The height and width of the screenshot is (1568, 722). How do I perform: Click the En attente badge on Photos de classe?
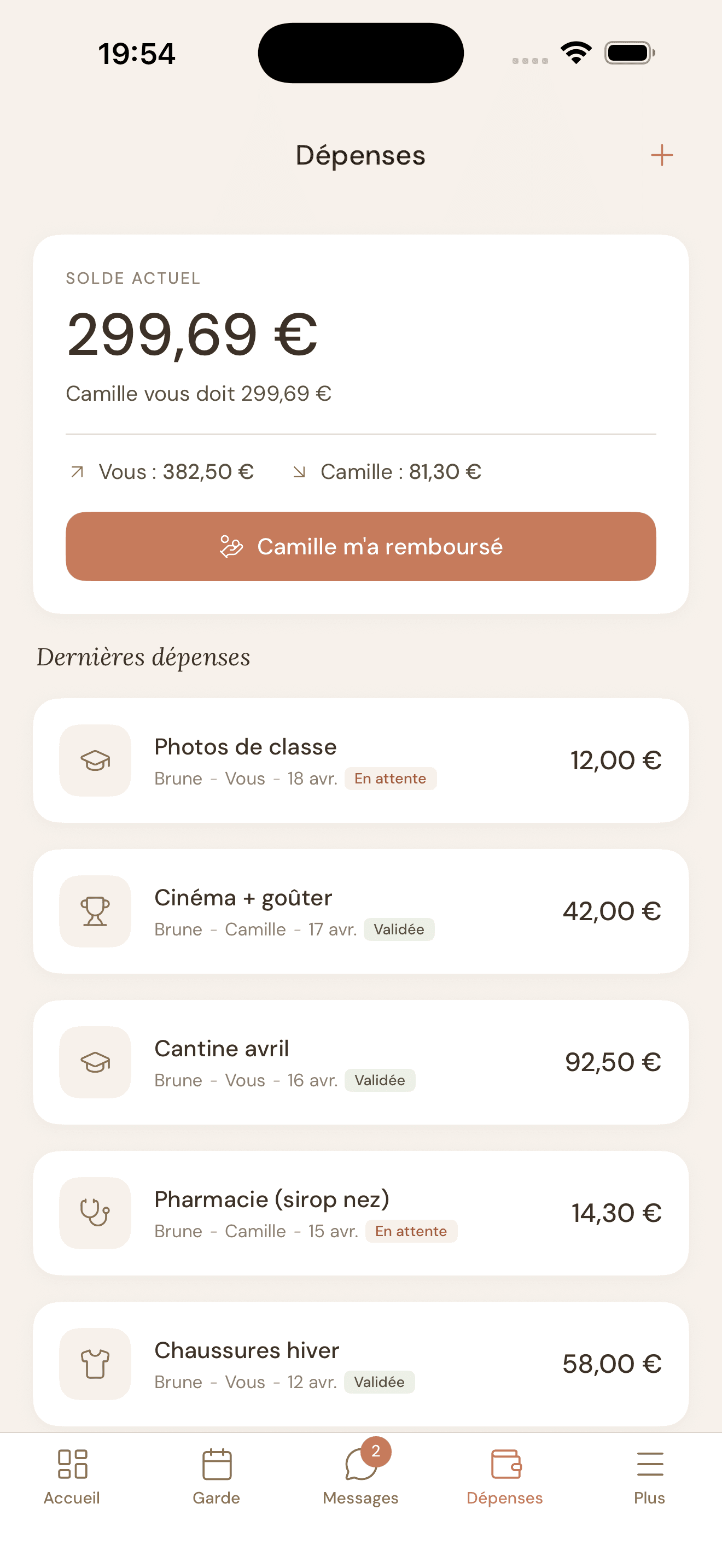(x=390, y=779)
